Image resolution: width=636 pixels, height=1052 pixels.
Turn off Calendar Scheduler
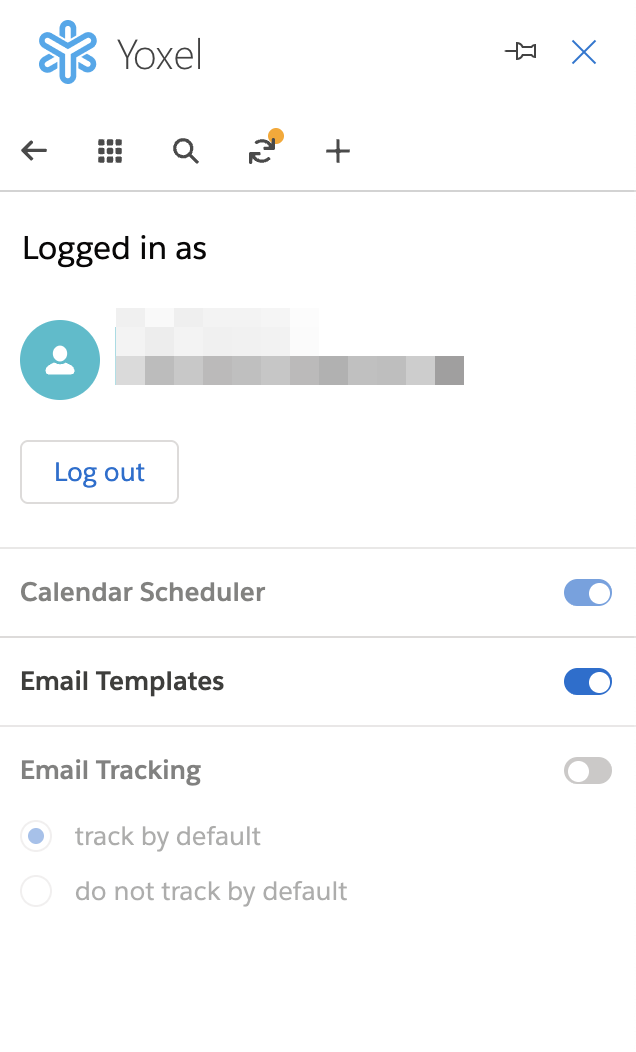[x=588, y=593]
